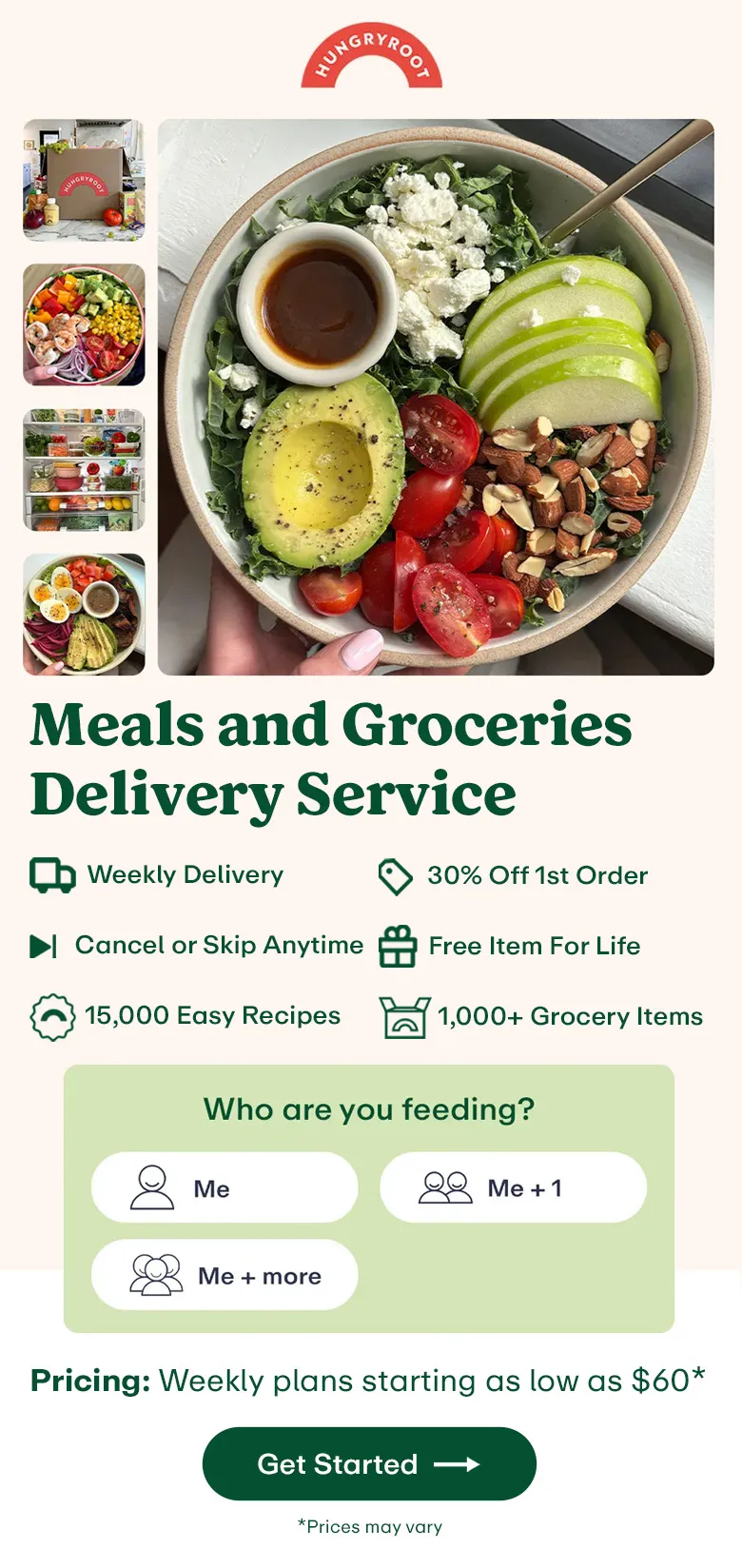Choose the "Me + 1" option
Screen dimensions: 742x1568
pyautogui.click(x=513, y=1187)
